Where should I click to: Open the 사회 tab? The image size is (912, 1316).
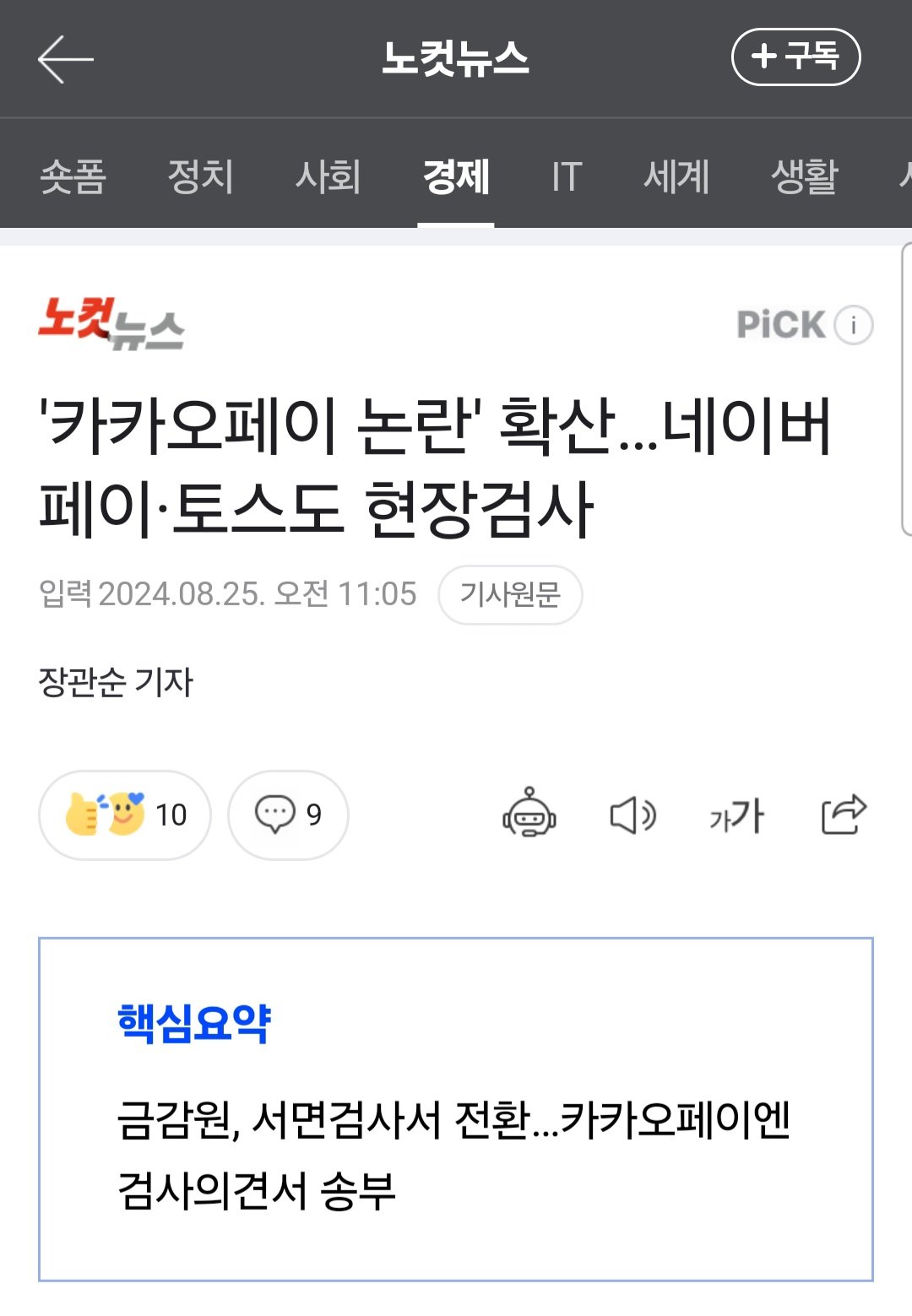pyautogui.click(x=328, y=176)
